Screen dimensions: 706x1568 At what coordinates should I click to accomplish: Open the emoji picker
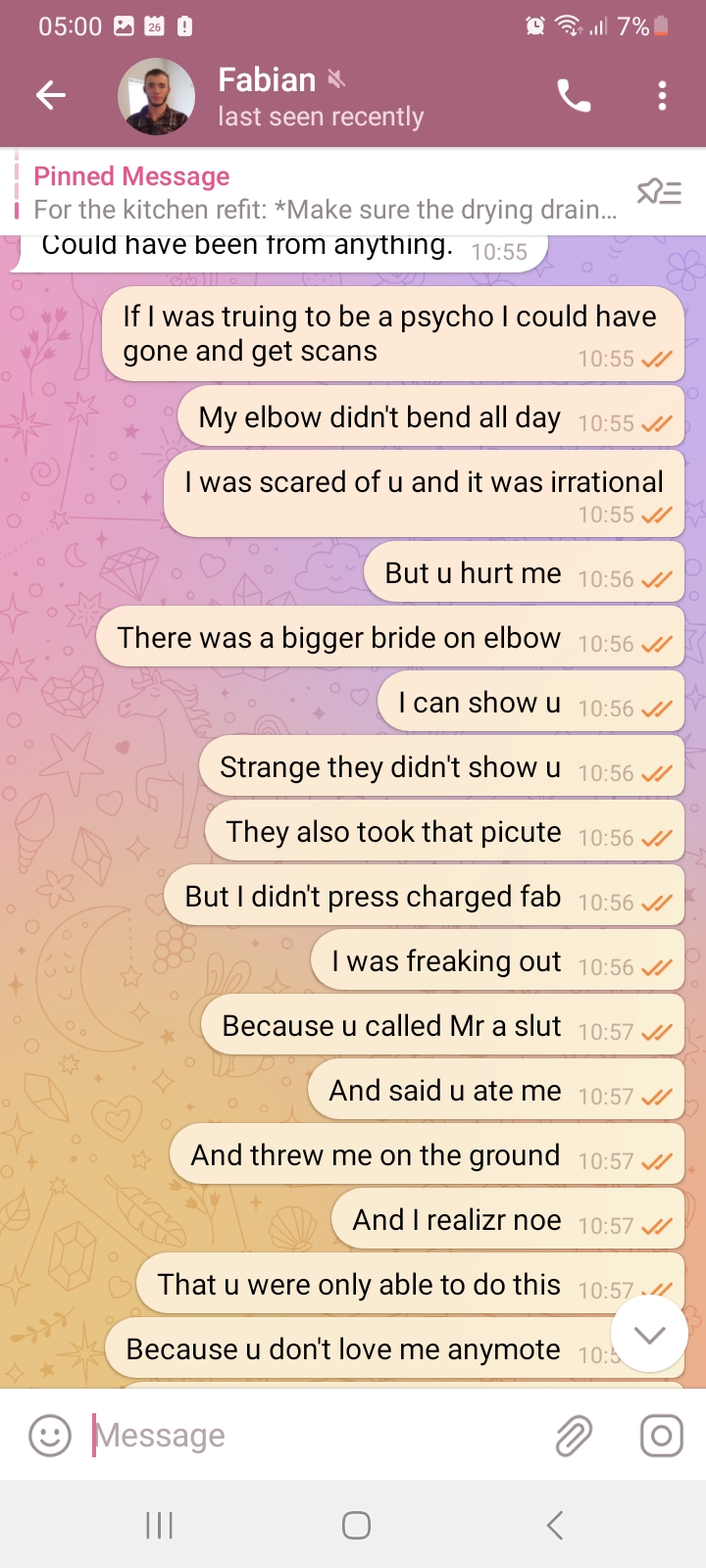coord(50,1436)
